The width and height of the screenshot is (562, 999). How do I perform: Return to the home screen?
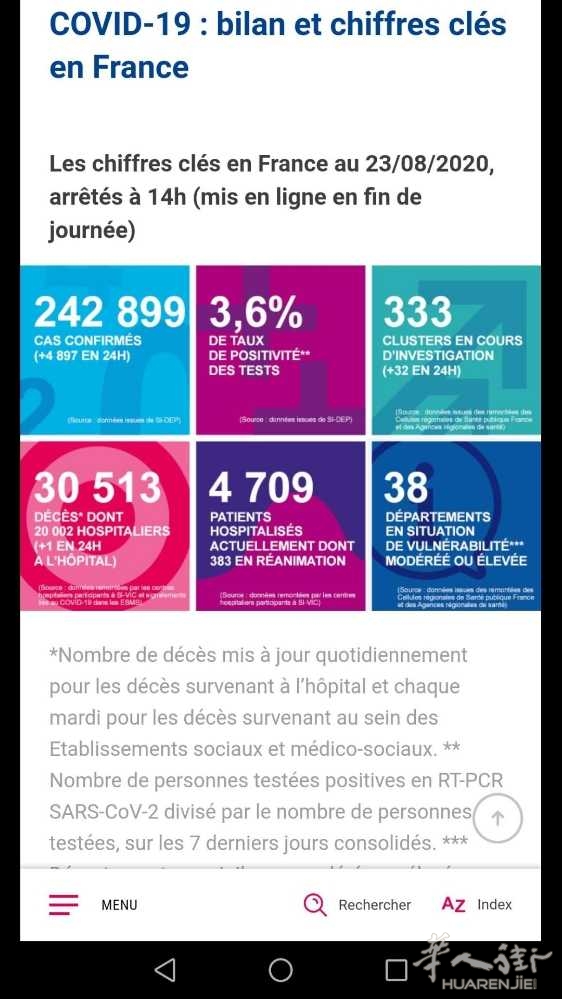click(280, 970)
